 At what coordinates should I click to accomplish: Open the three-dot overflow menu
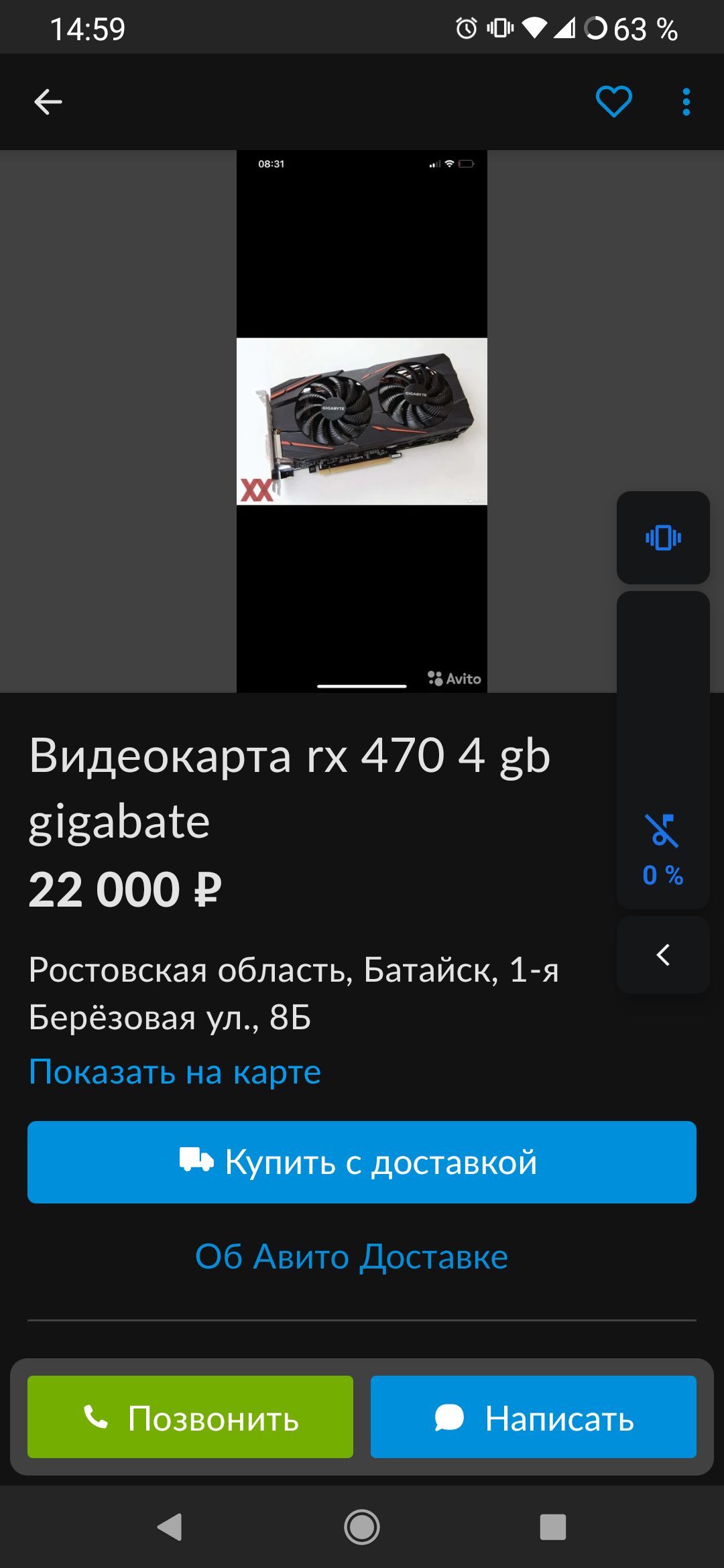[x=686, y=102]
